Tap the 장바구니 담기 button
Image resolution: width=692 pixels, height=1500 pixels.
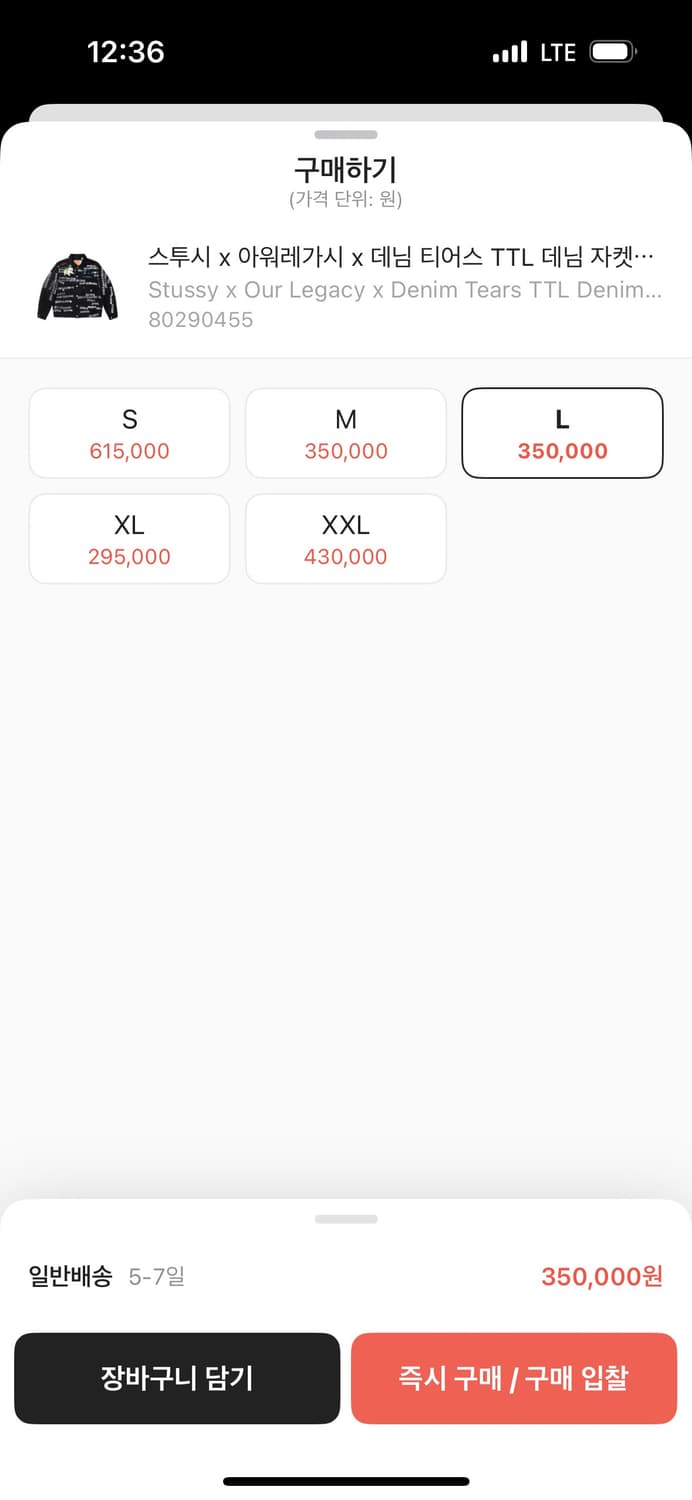177,1378
